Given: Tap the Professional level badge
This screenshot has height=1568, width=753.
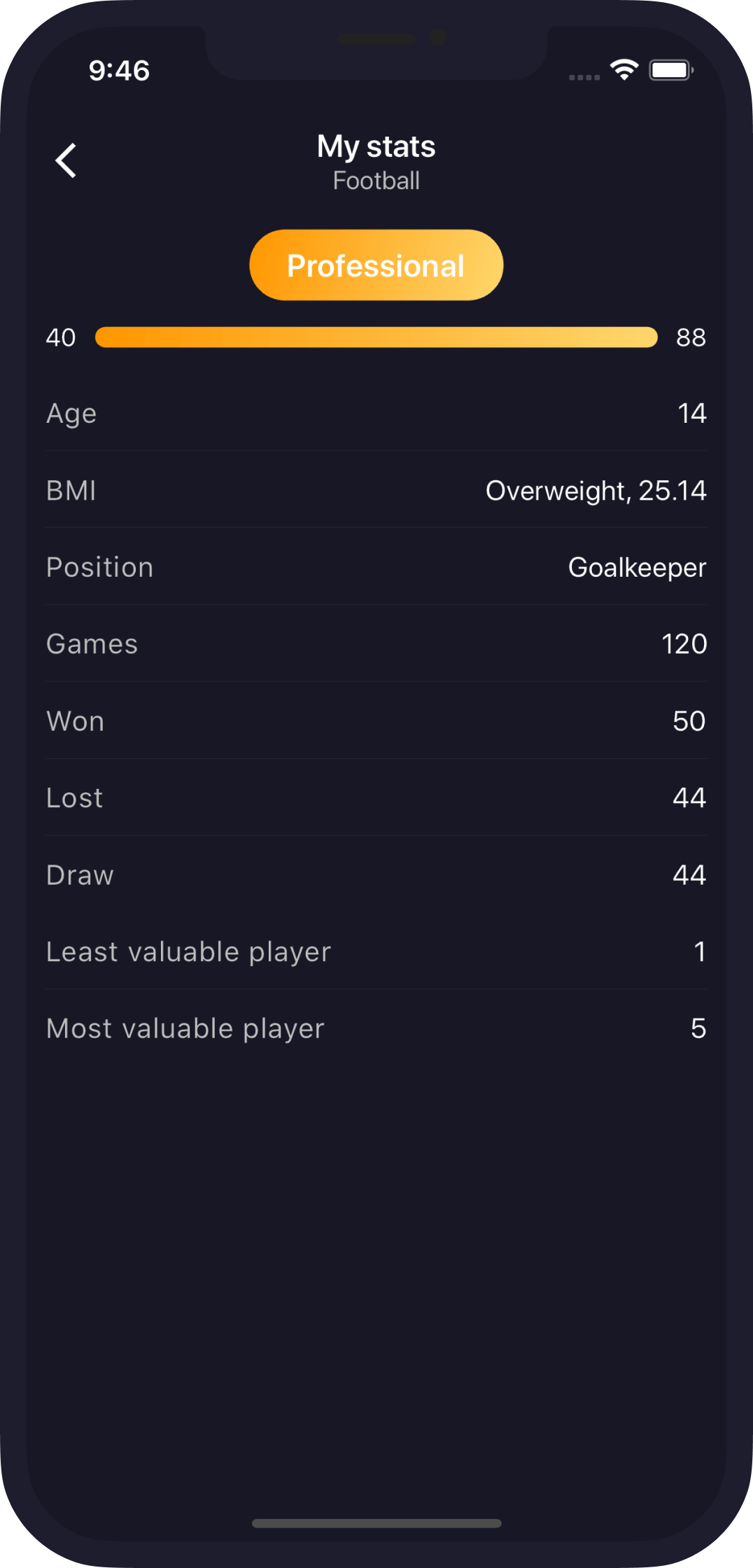Looking at the screenshot, I should point(376,265).
